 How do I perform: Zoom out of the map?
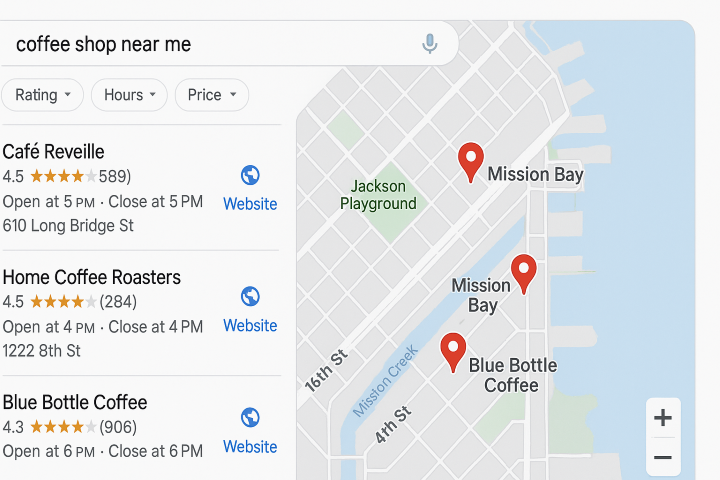(x=662, y=457)
